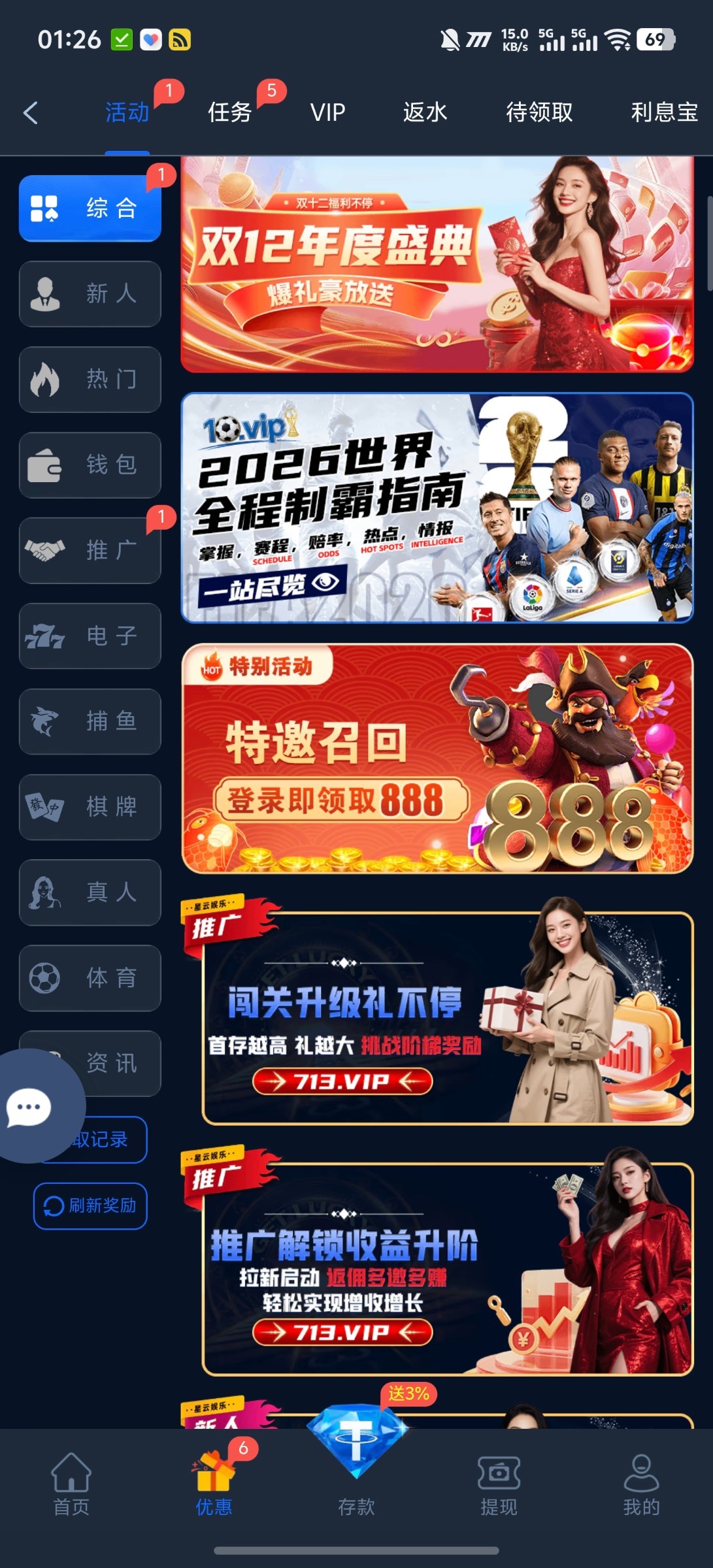Open the 闯关升级礼不停 promotion card
Image resolution: width=713 pixels, height=1568 pixels.
click(x=447, y=1017)
